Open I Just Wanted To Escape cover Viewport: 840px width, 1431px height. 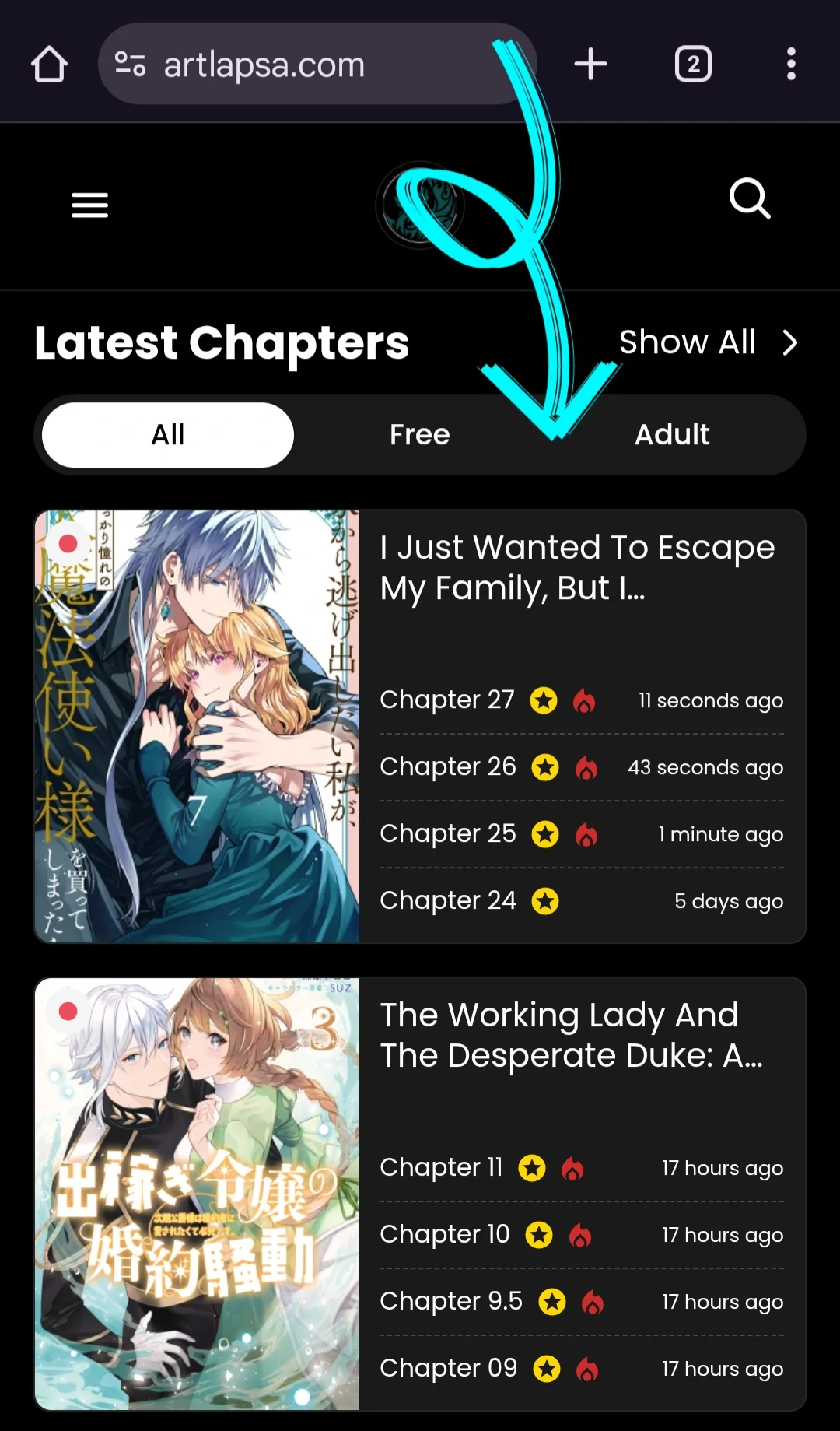click(197, 726)
